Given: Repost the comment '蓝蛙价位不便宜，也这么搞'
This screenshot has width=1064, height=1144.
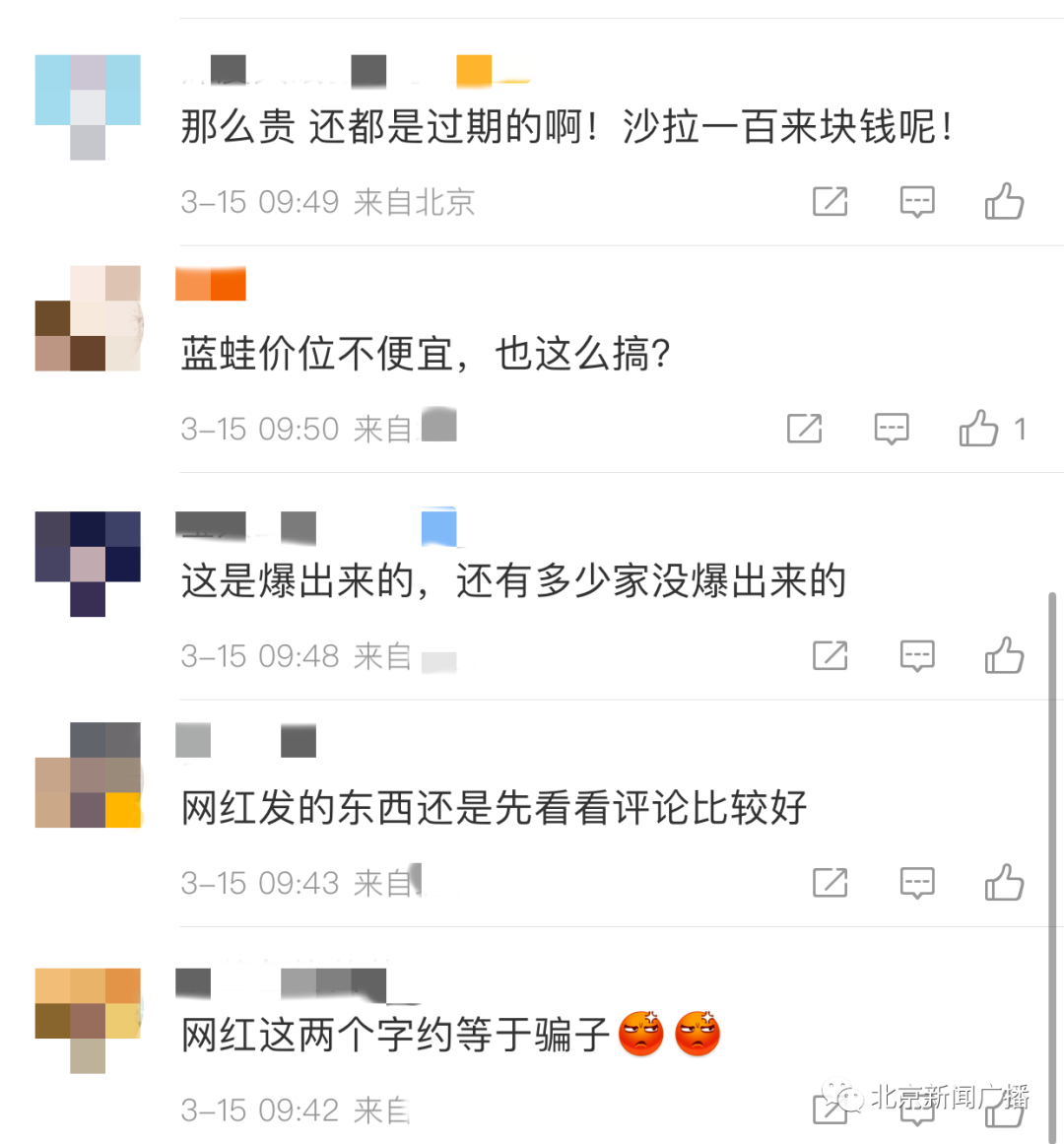Looking at the screenshot, I should [804, 429].
